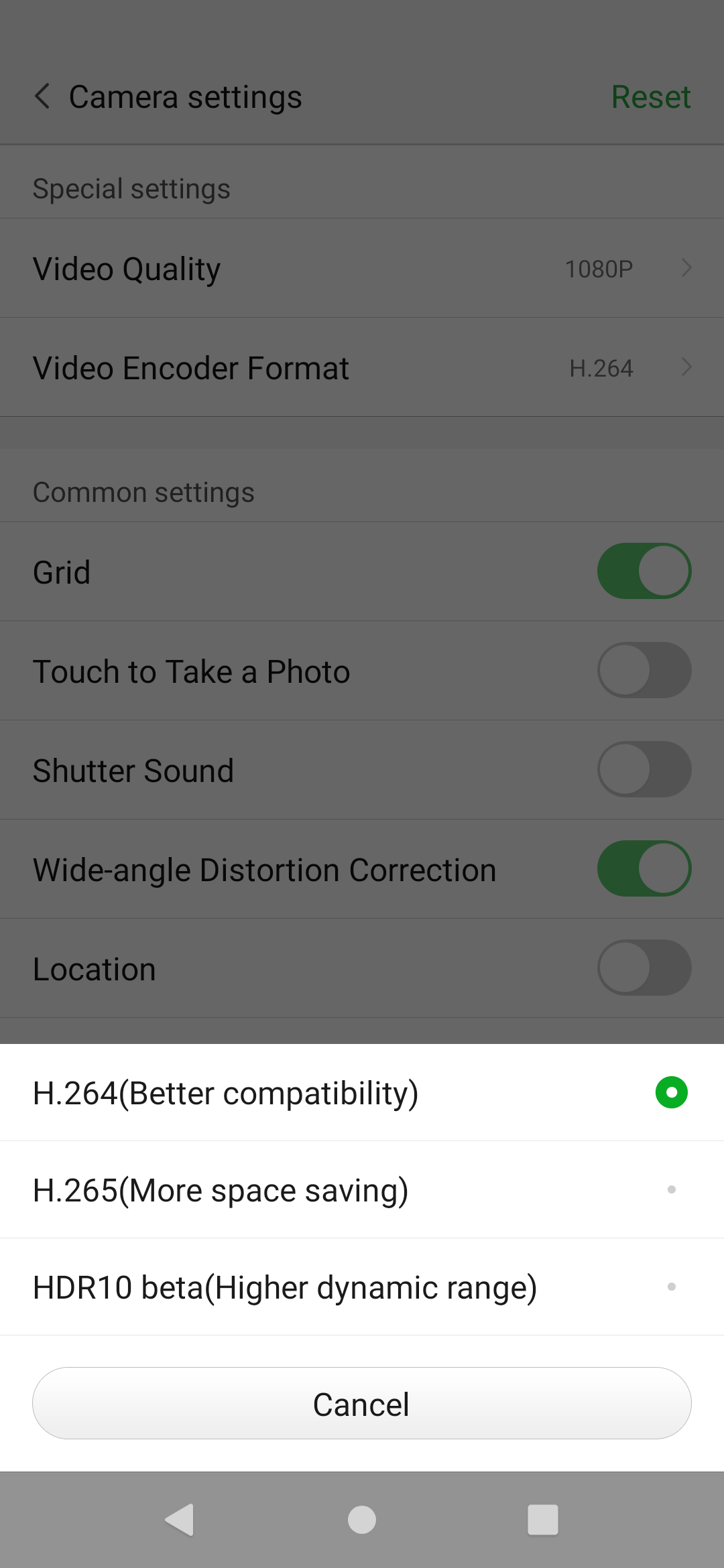Go to the home screen

pyautogui.click(x=362, y=1519)
